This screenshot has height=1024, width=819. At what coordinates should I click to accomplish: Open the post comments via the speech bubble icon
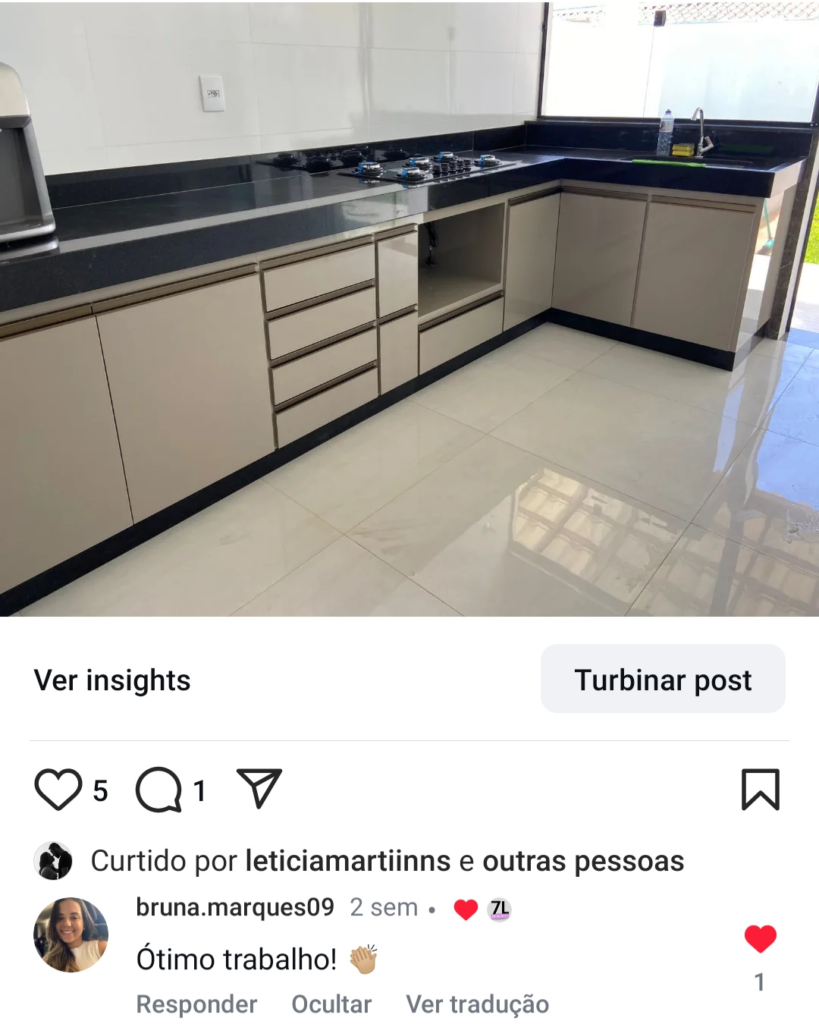(158, 790)
